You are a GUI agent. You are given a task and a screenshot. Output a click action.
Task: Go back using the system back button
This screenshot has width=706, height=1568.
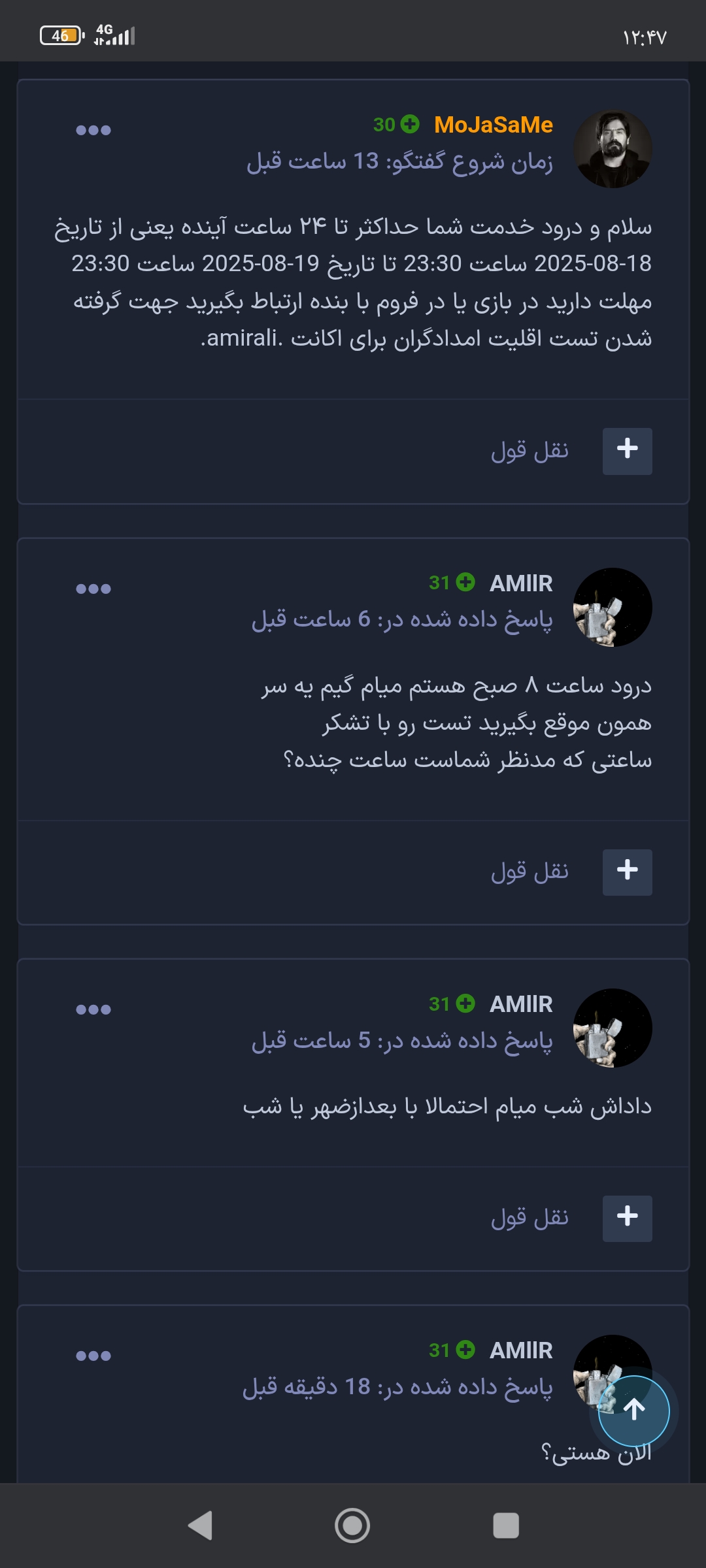(200, 1526)
